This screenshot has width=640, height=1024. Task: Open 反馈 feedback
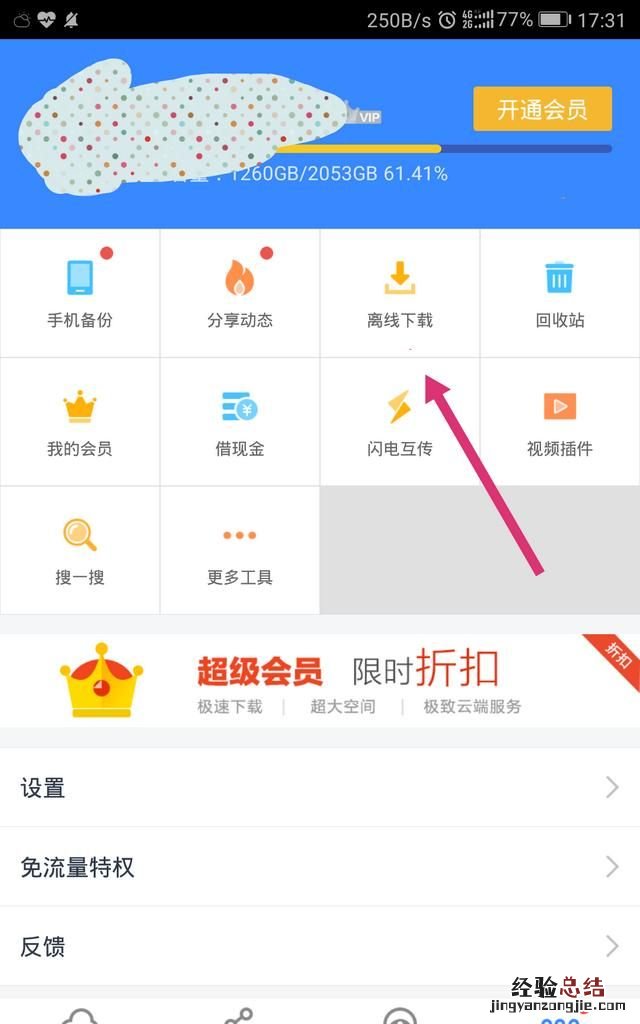tap(320, 946)
